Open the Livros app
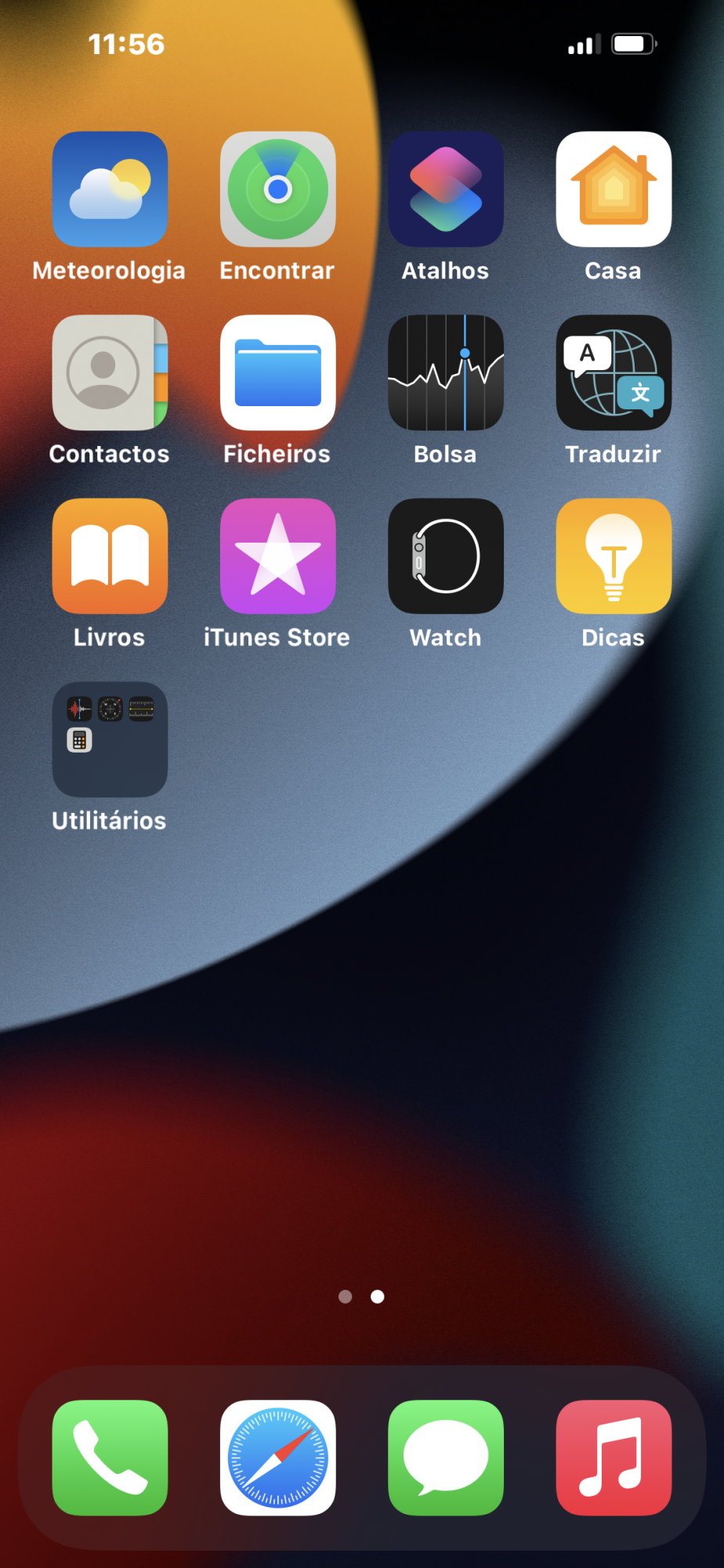 click(110, 556)
